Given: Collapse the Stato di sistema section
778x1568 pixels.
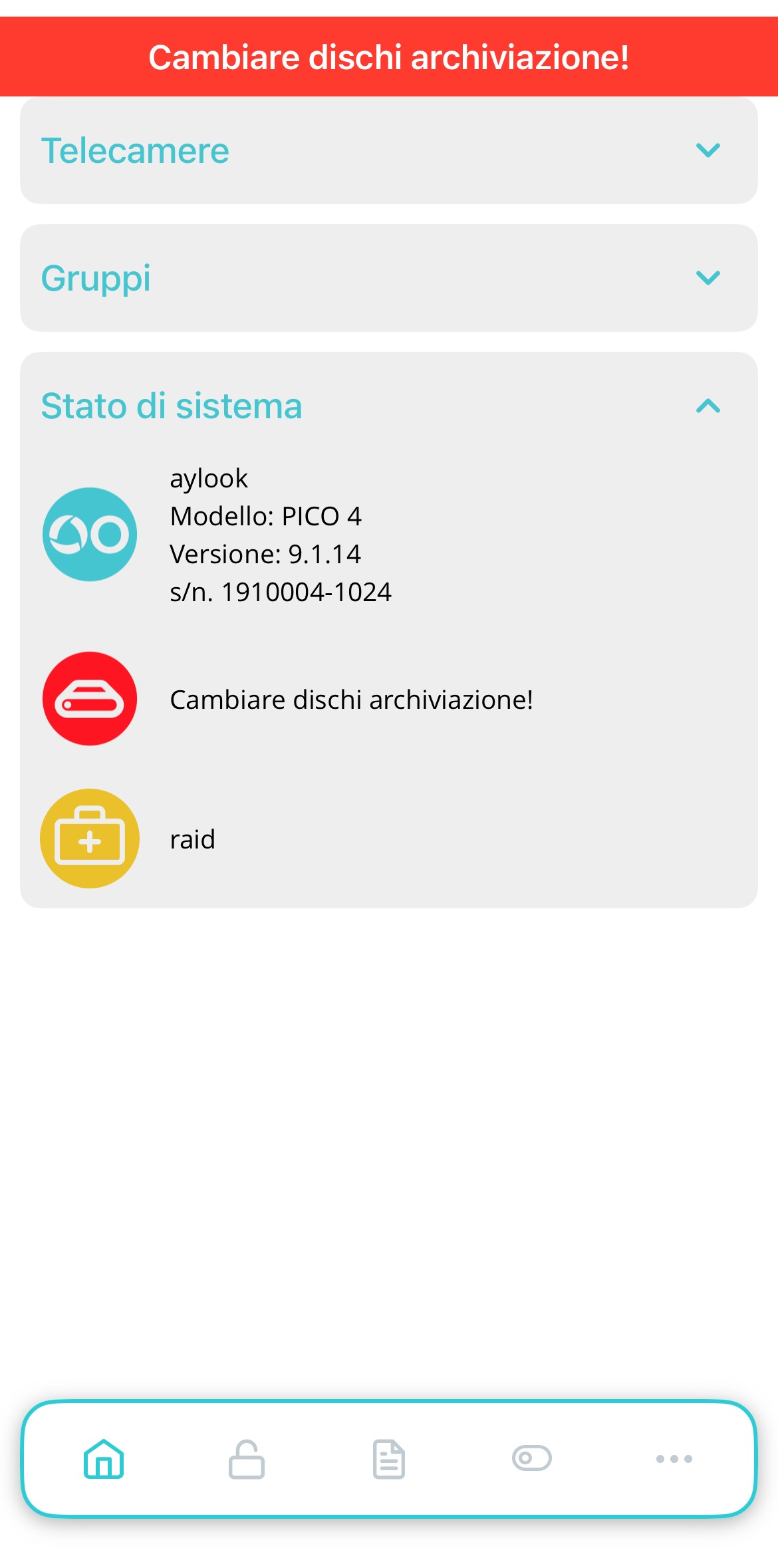Looking at the screenshot, I should click(x=708, y=406).
